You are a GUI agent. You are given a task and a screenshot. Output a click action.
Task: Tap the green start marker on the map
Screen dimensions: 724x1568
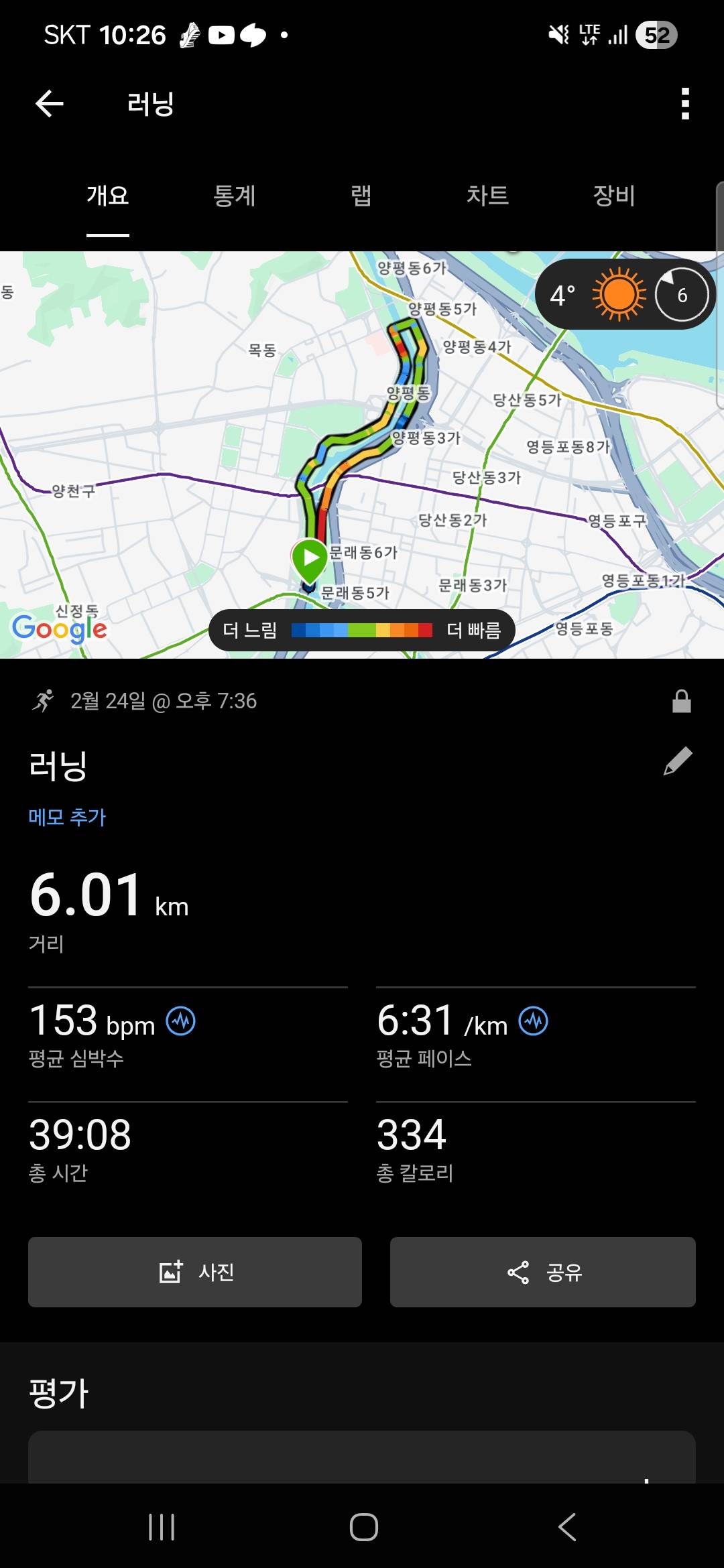[x=310, y=558]
